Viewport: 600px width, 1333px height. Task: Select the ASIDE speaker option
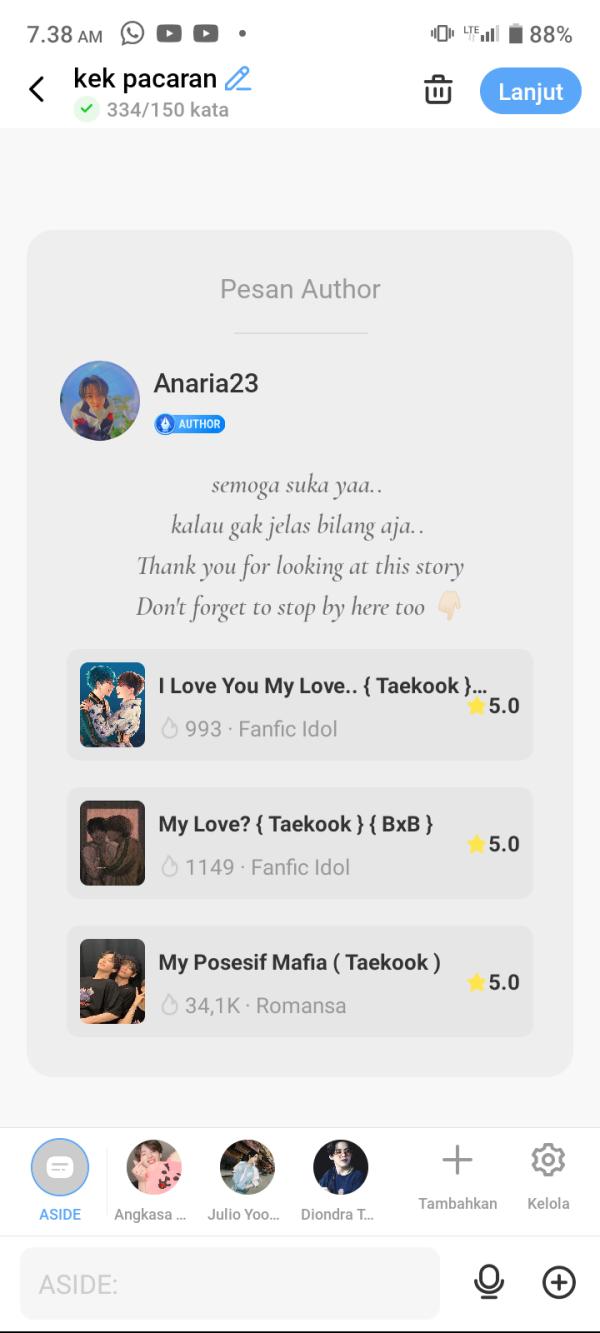[x=60, y=1168]
